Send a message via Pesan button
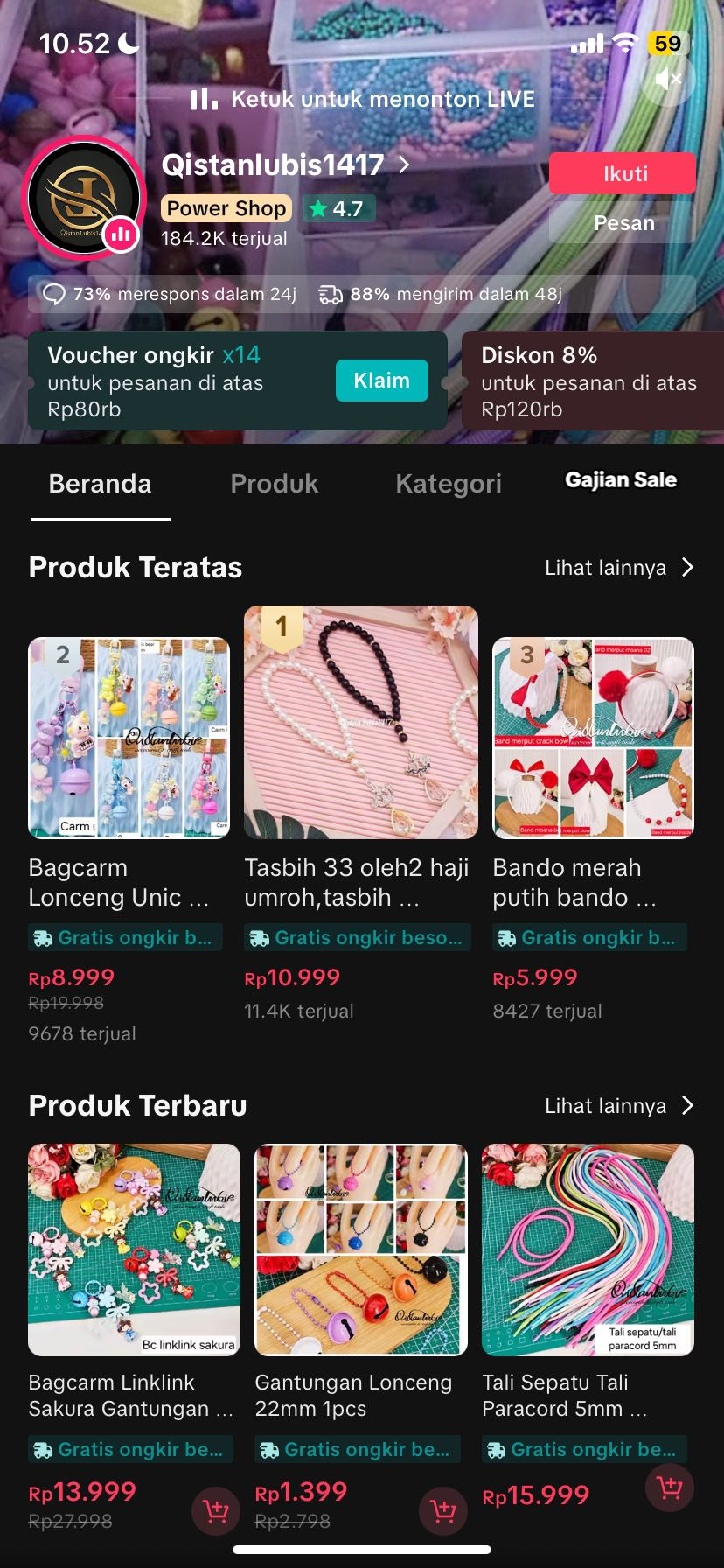 pyautogui.click(x=623, y=223)
